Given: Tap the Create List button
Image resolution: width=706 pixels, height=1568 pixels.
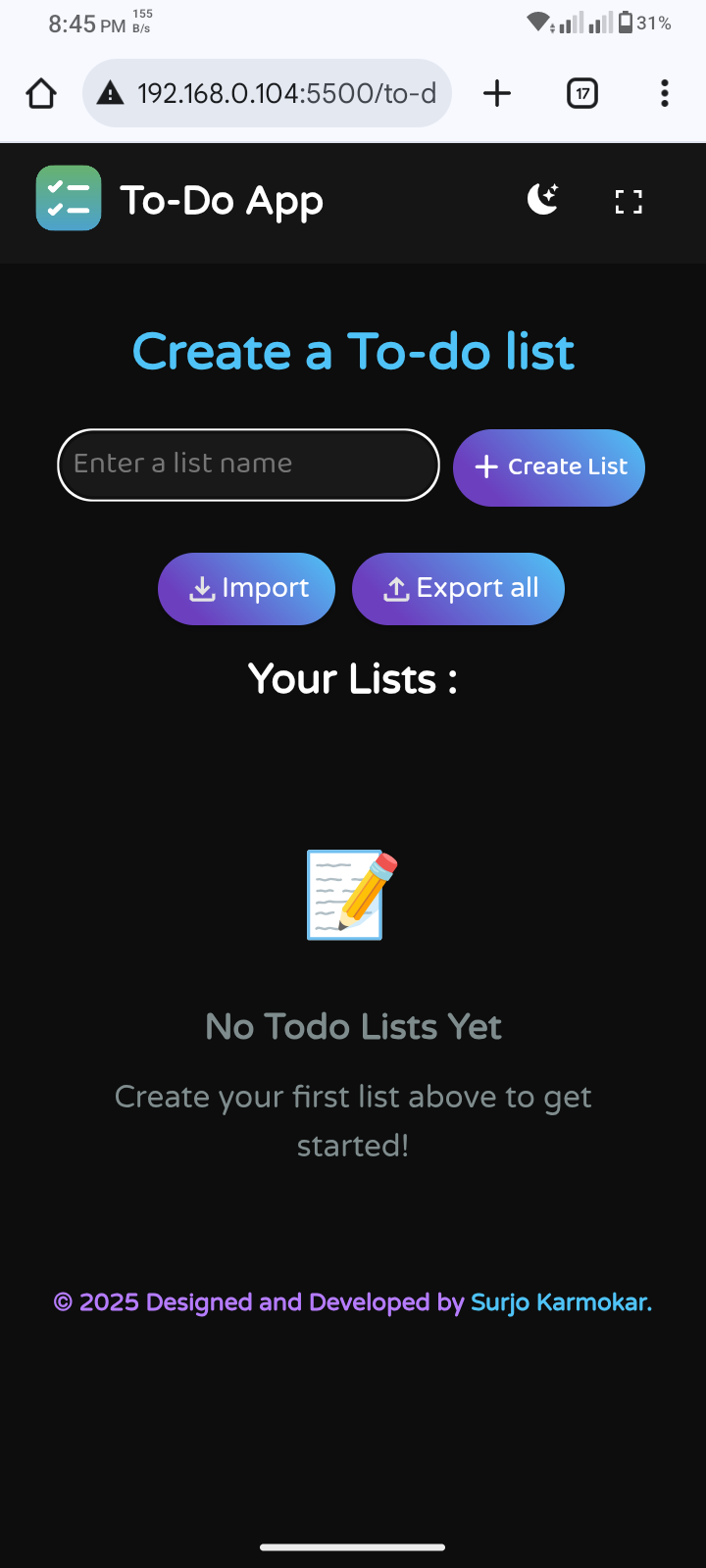Looking at the screenshot, I should coord(549,467).
